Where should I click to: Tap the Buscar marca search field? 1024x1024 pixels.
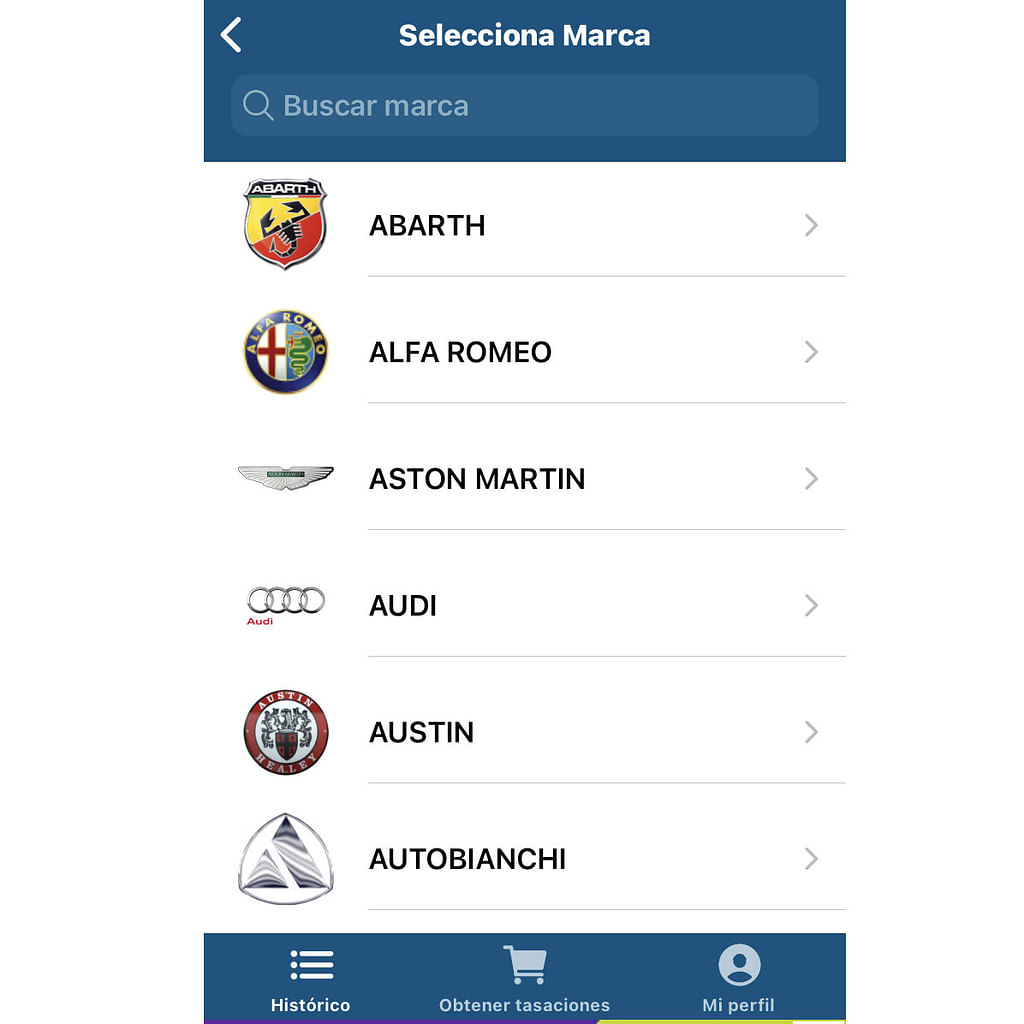point(524,105)
